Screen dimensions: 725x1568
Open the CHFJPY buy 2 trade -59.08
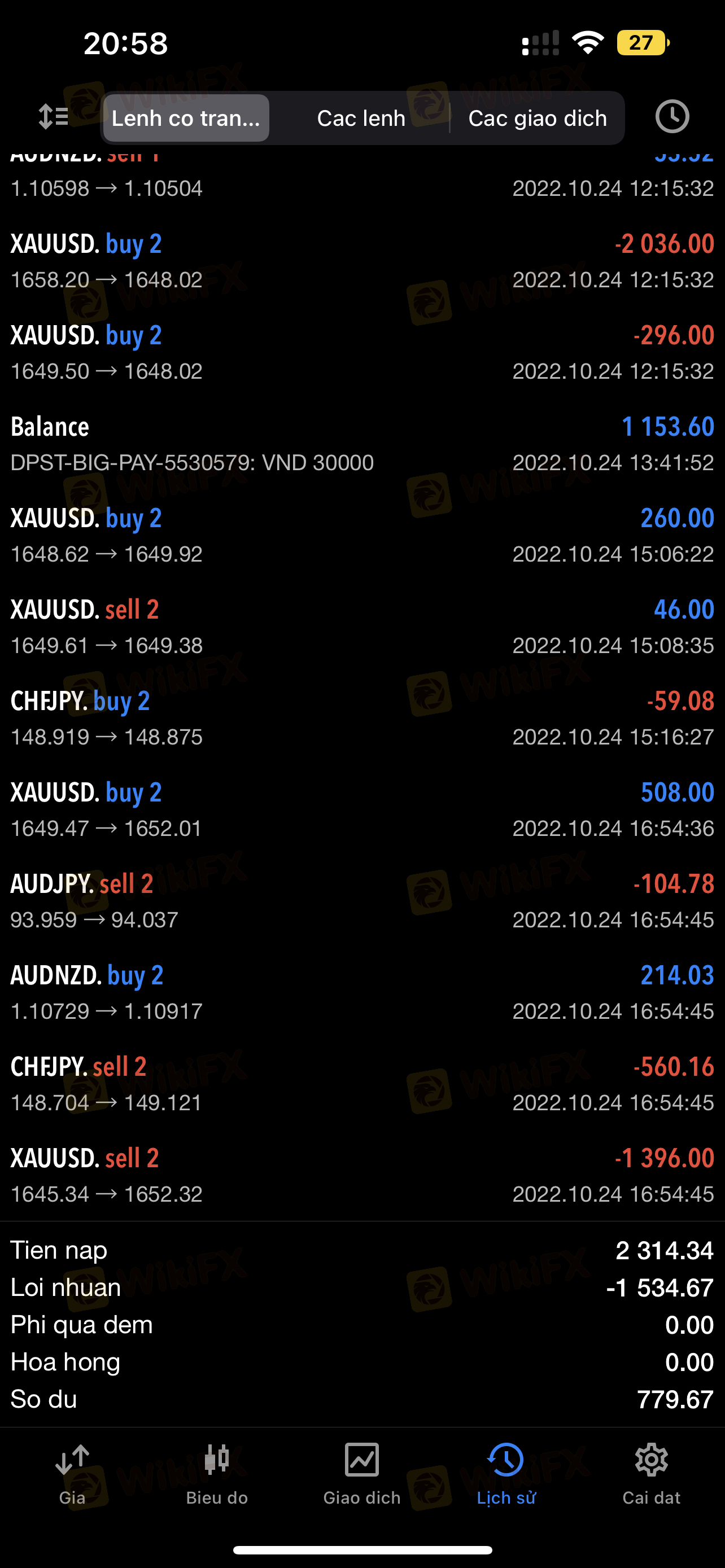pos(362,719)
